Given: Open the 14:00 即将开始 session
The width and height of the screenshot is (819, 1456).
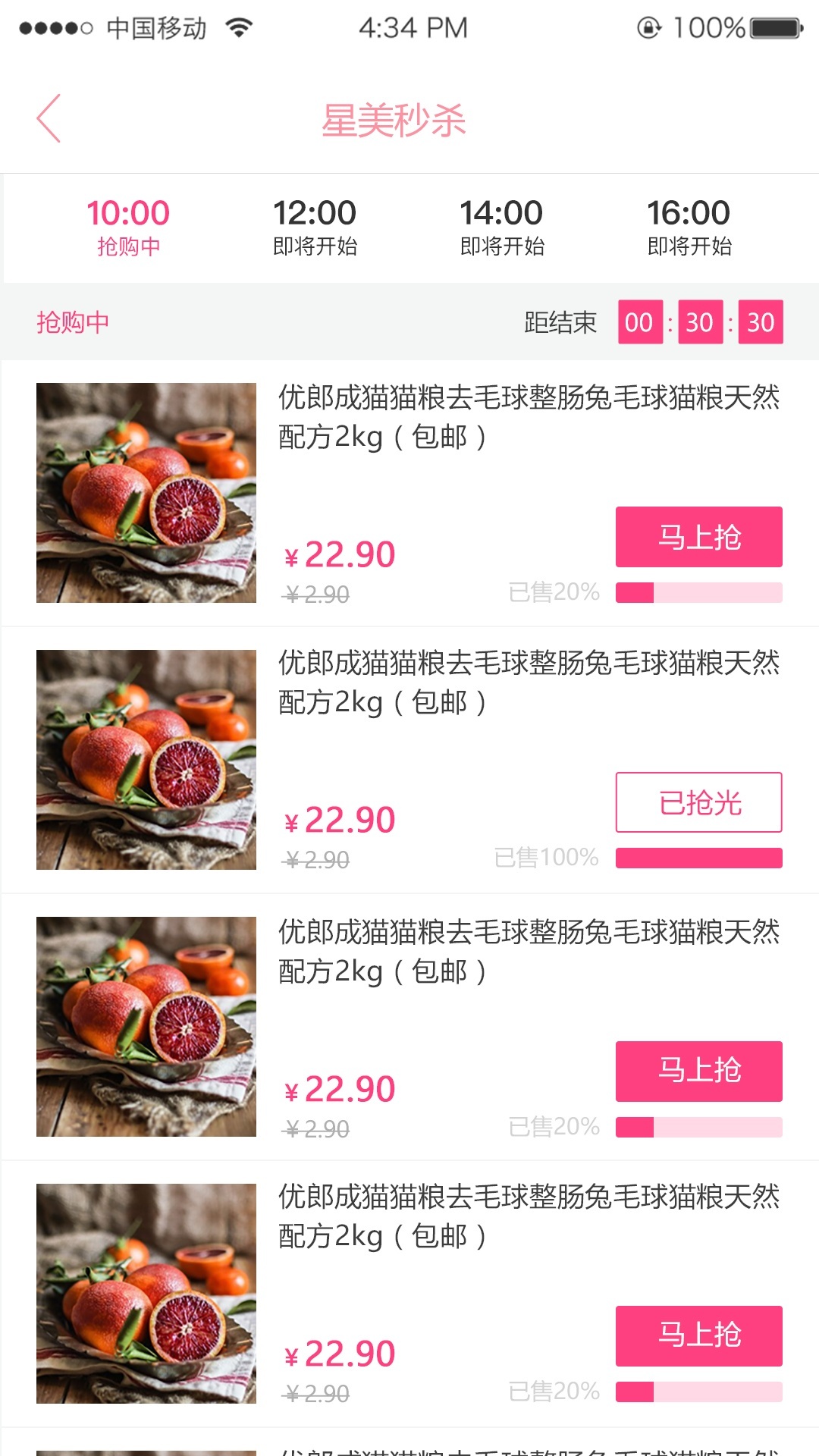Looking at the screenshot, I should click(501, 227).
